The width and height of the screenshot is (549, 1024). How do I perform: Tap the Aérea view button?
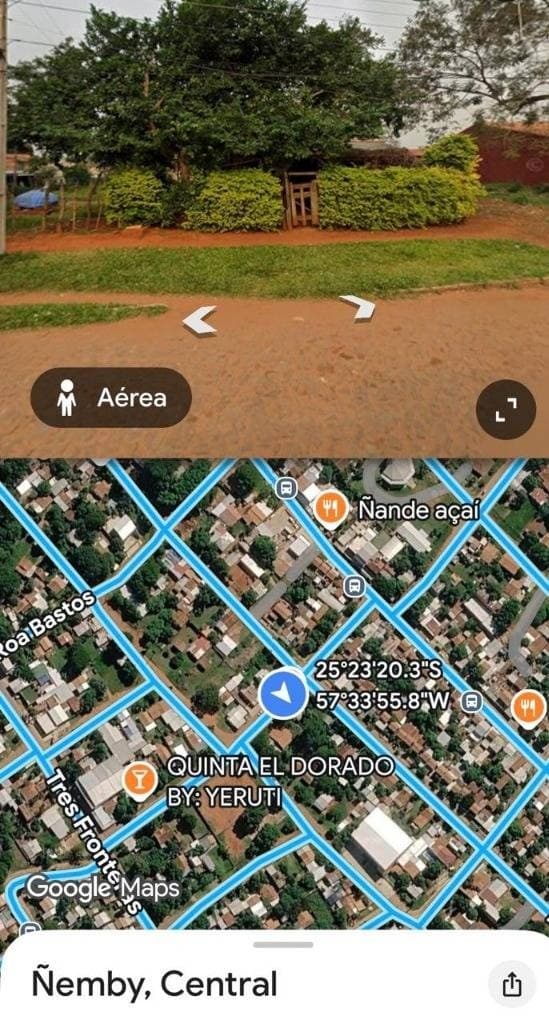[111, 397]
